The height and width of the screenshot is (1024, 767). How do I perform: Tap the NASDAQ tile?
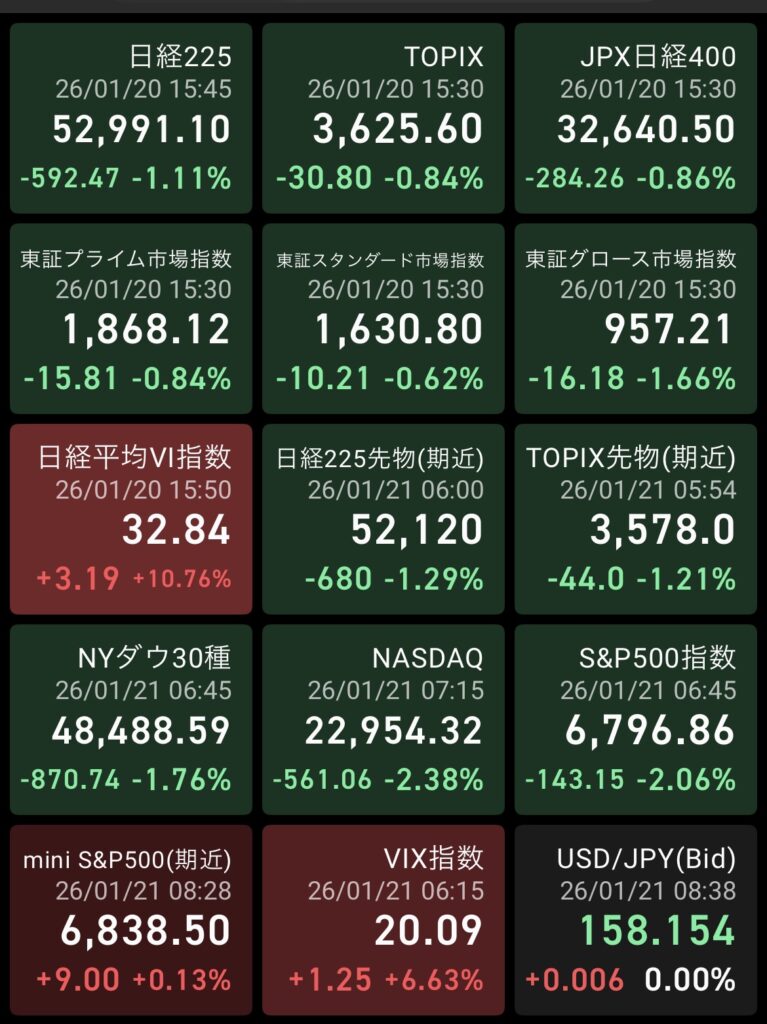(x=383, y=718)
